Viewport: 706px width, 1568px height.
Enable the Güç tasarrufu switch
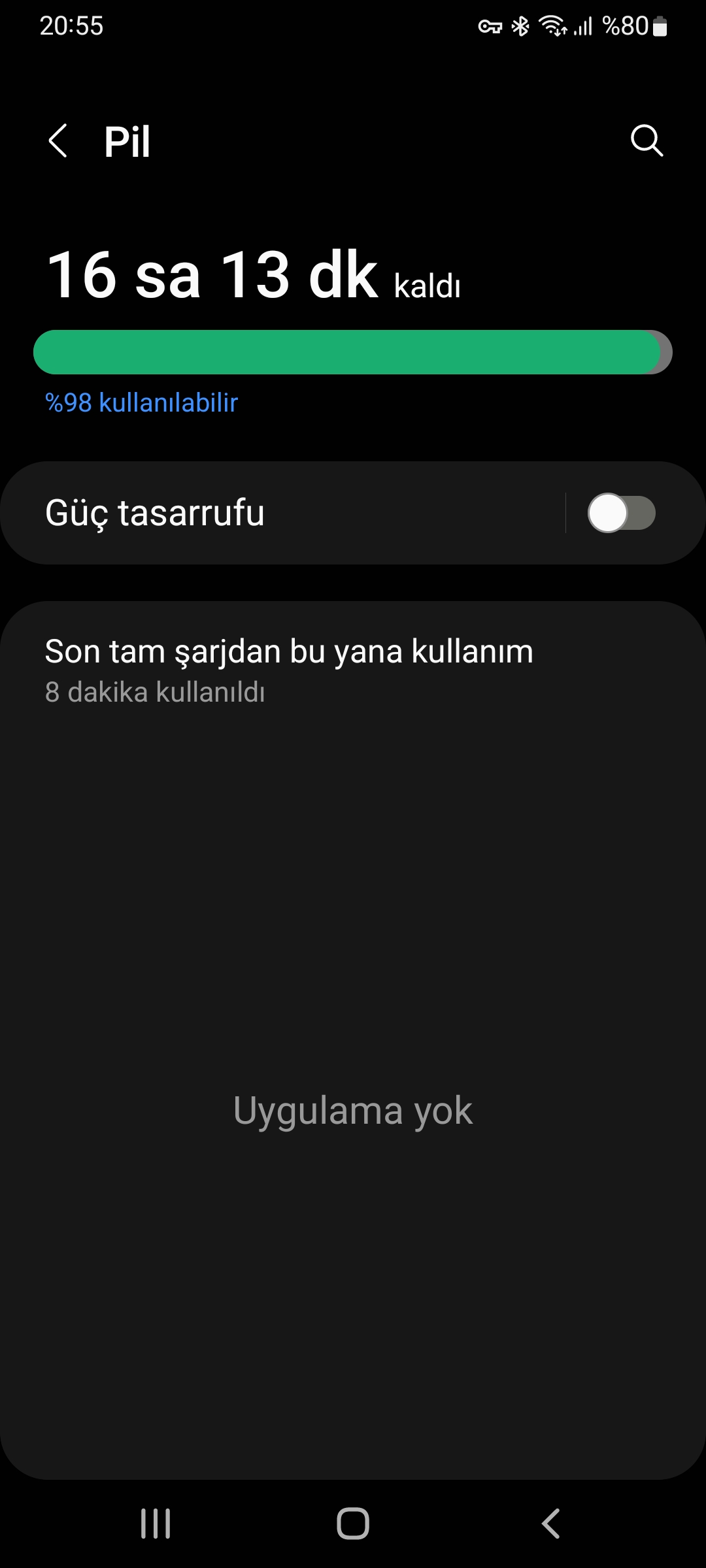click(621, 513)
